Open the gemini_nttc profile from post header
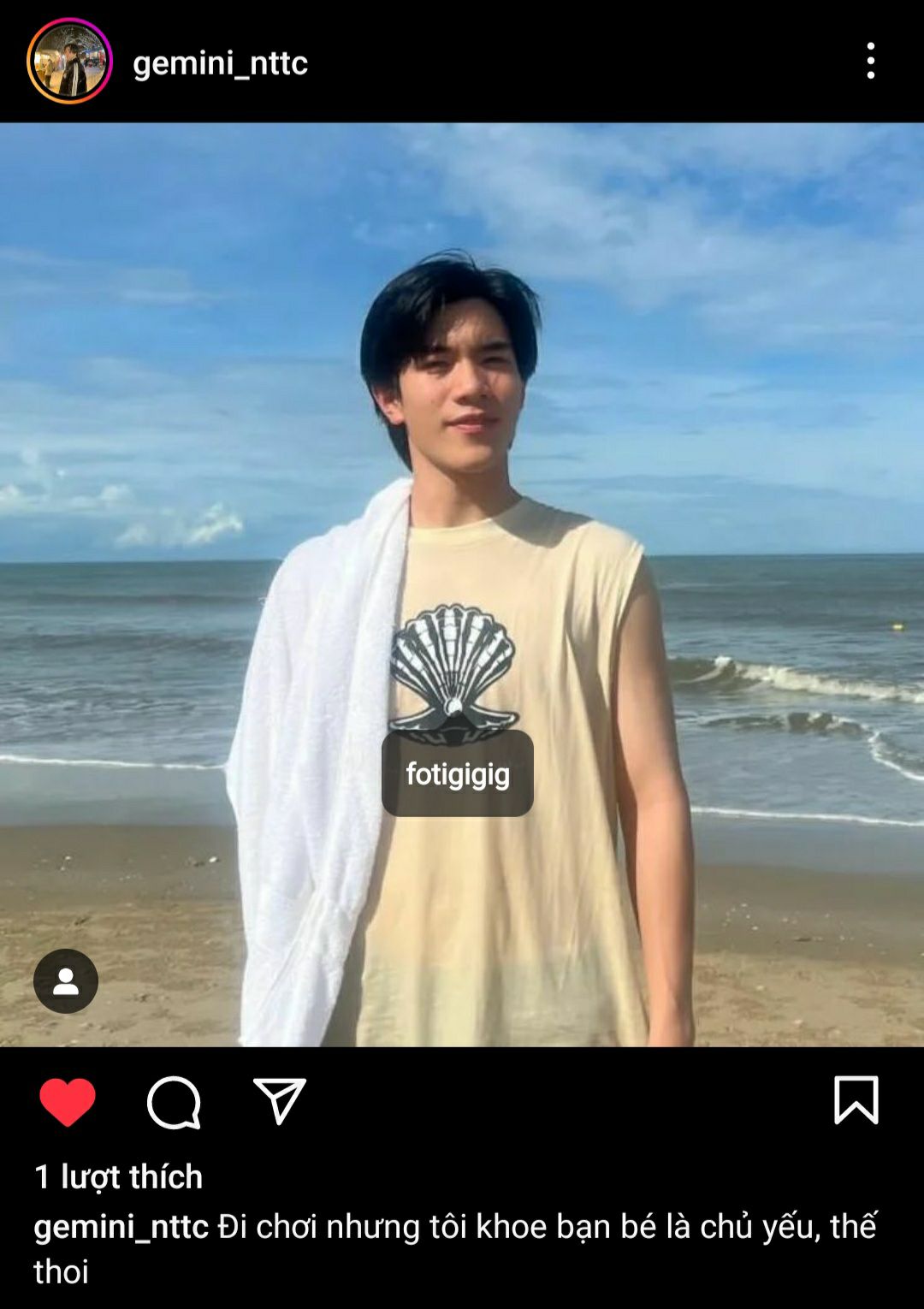Screen dimensions: 924x1309 220,62
